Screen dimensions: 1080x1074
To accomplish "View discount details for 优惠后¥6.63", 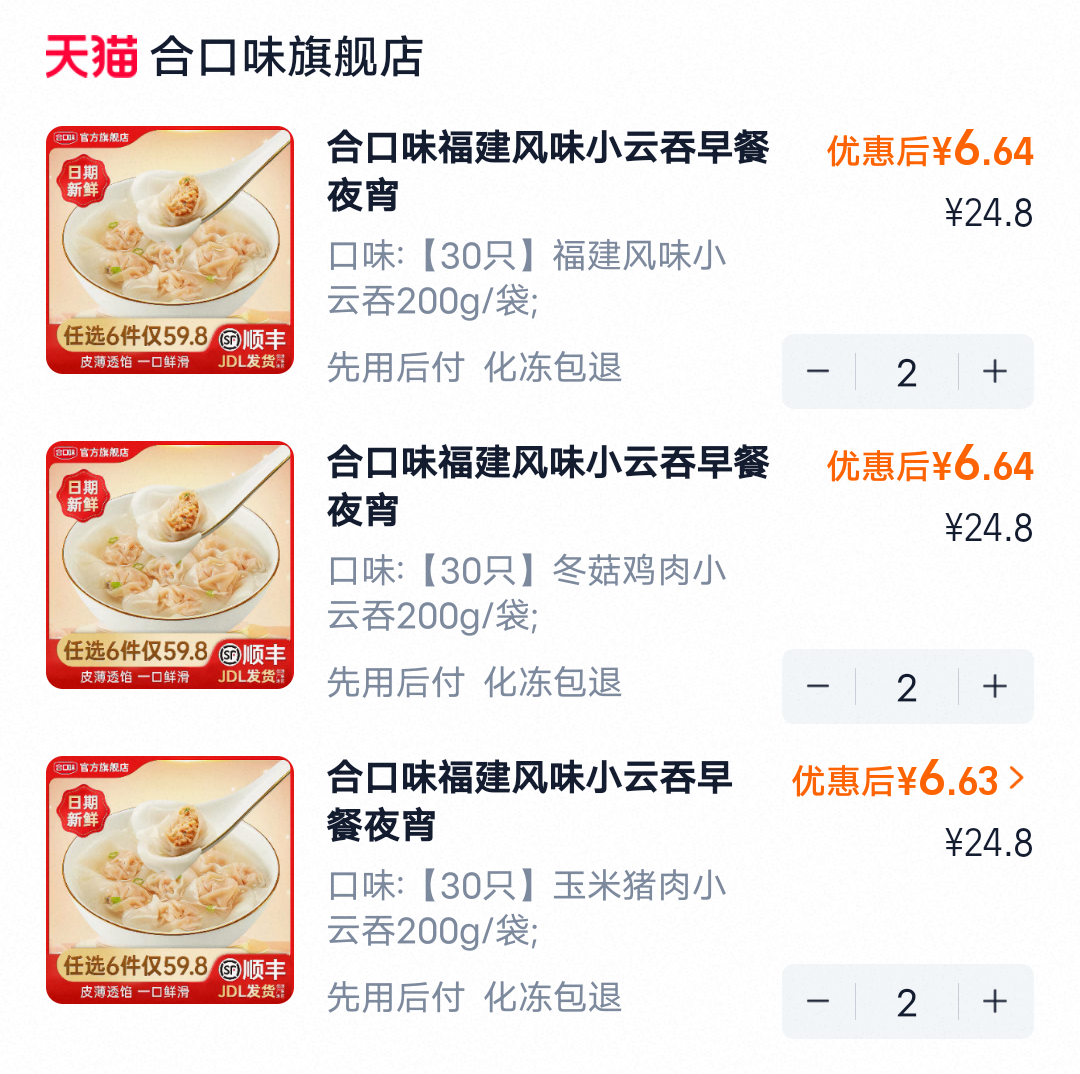I will coord(909,780).
